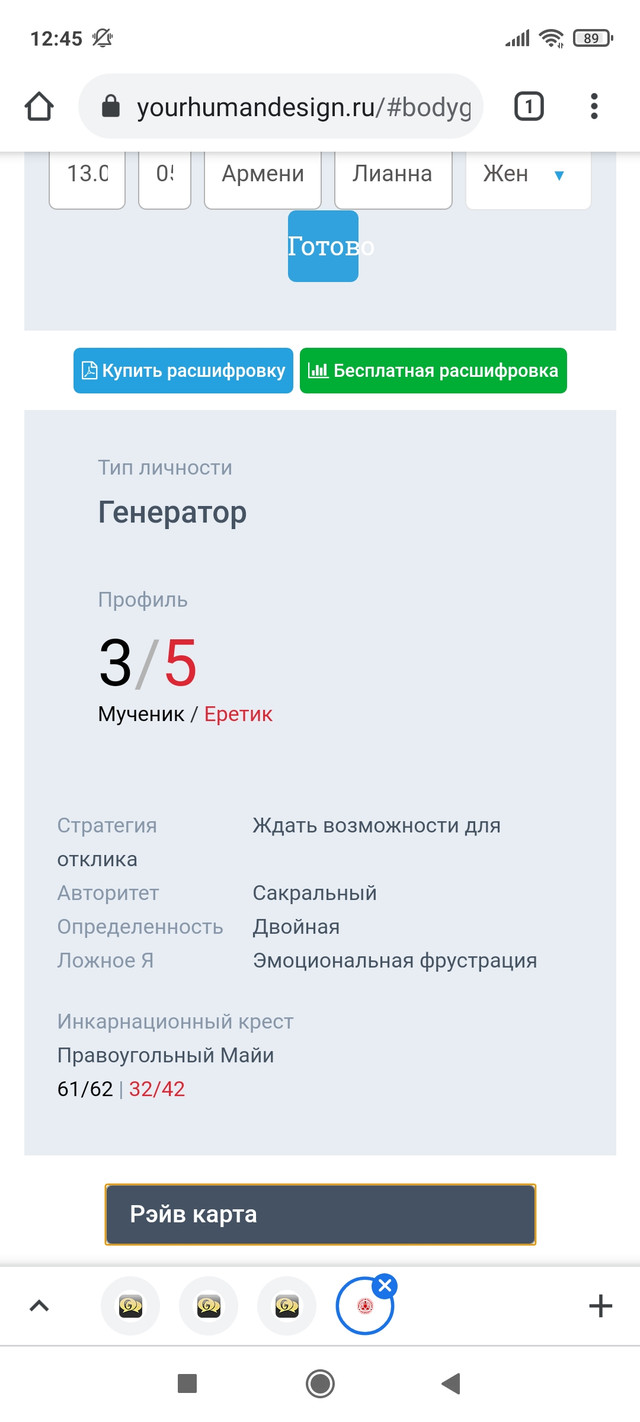The width and height of the screenshot is (640, 1422).
Task: Open the tab switcher
Action: tap(529, 106)
